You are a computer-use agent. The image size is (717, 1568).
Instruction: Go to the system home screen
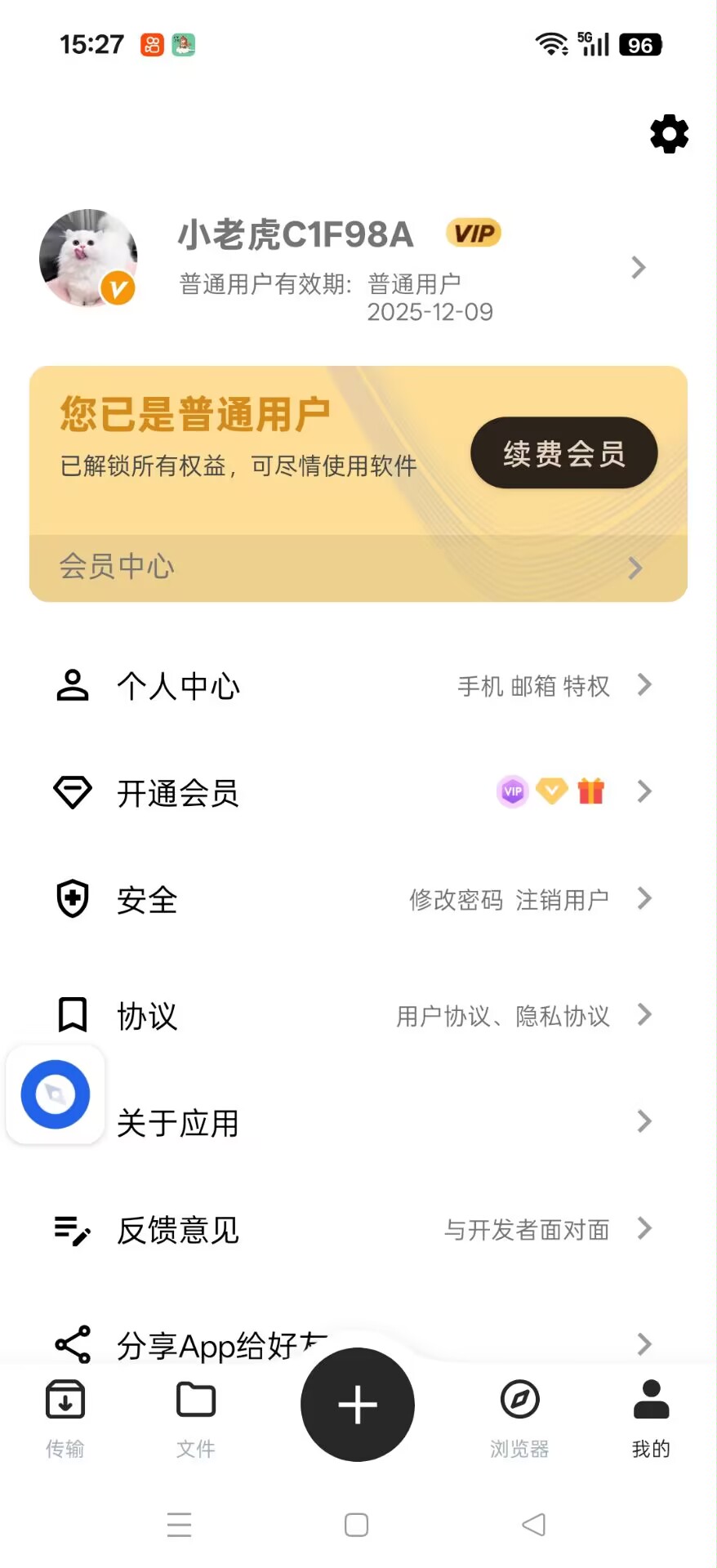(x=357, y=1524)
